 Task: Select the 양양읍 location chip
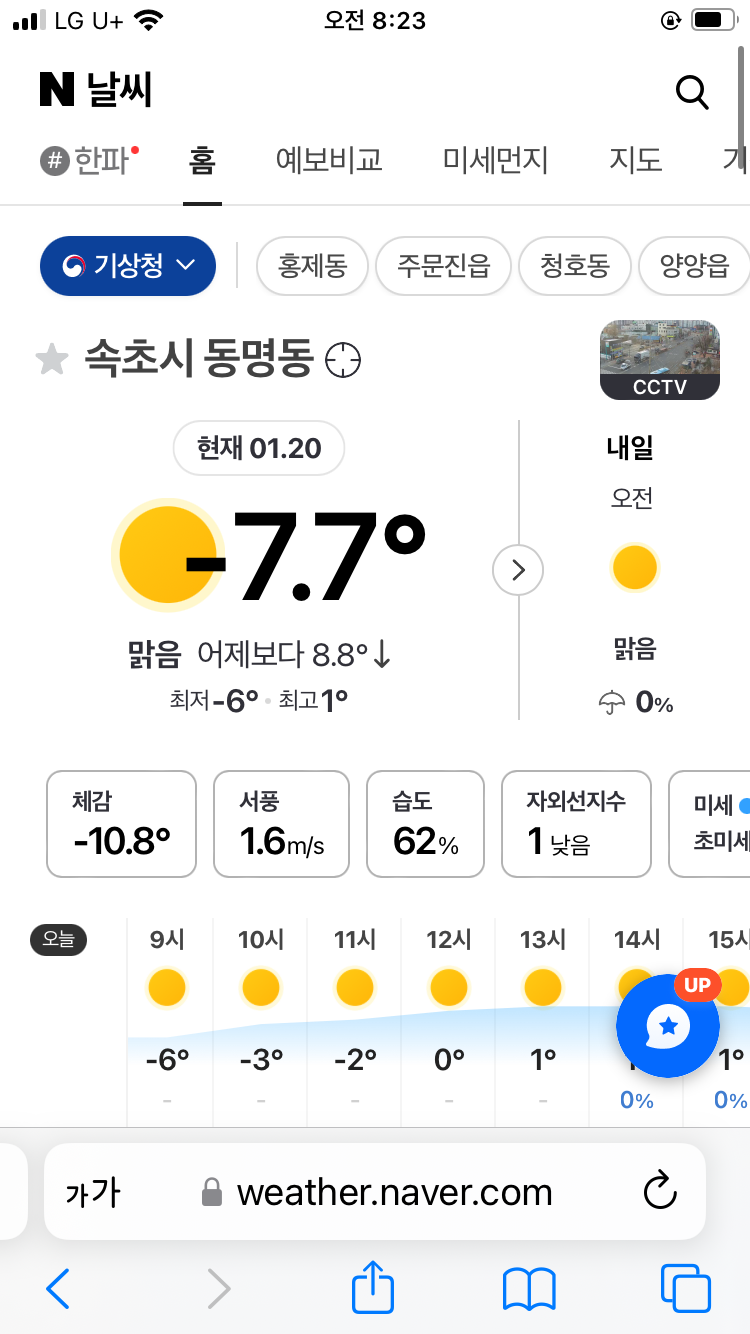click(694, 266)
